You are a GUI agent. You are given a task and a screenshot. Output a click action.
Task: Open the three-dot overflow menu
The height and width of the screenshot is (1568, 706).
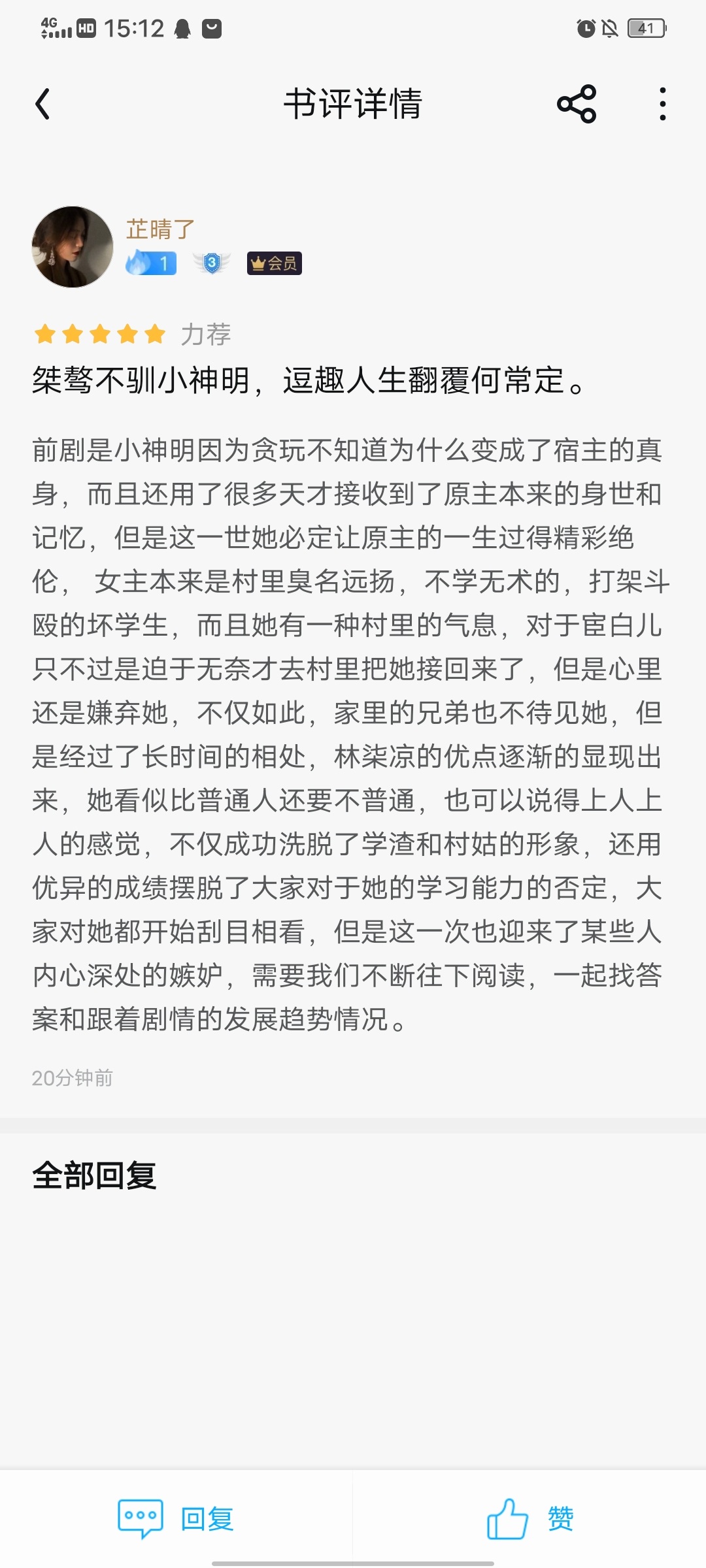pyautogui.click(x=663, y=104)
